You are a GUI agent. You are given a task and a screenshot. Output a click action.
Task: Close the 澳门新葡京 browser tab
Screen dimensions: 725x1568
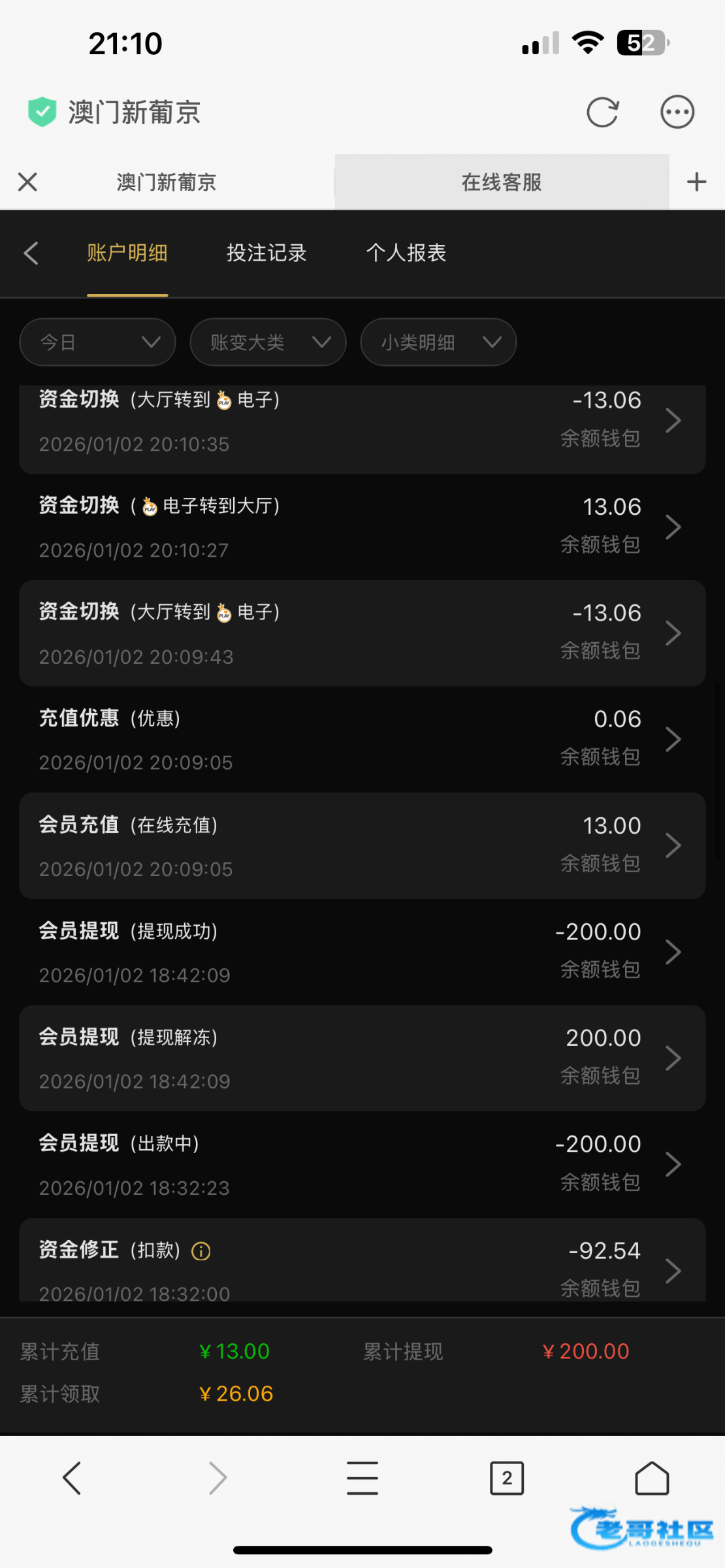(x=27, y=182)
